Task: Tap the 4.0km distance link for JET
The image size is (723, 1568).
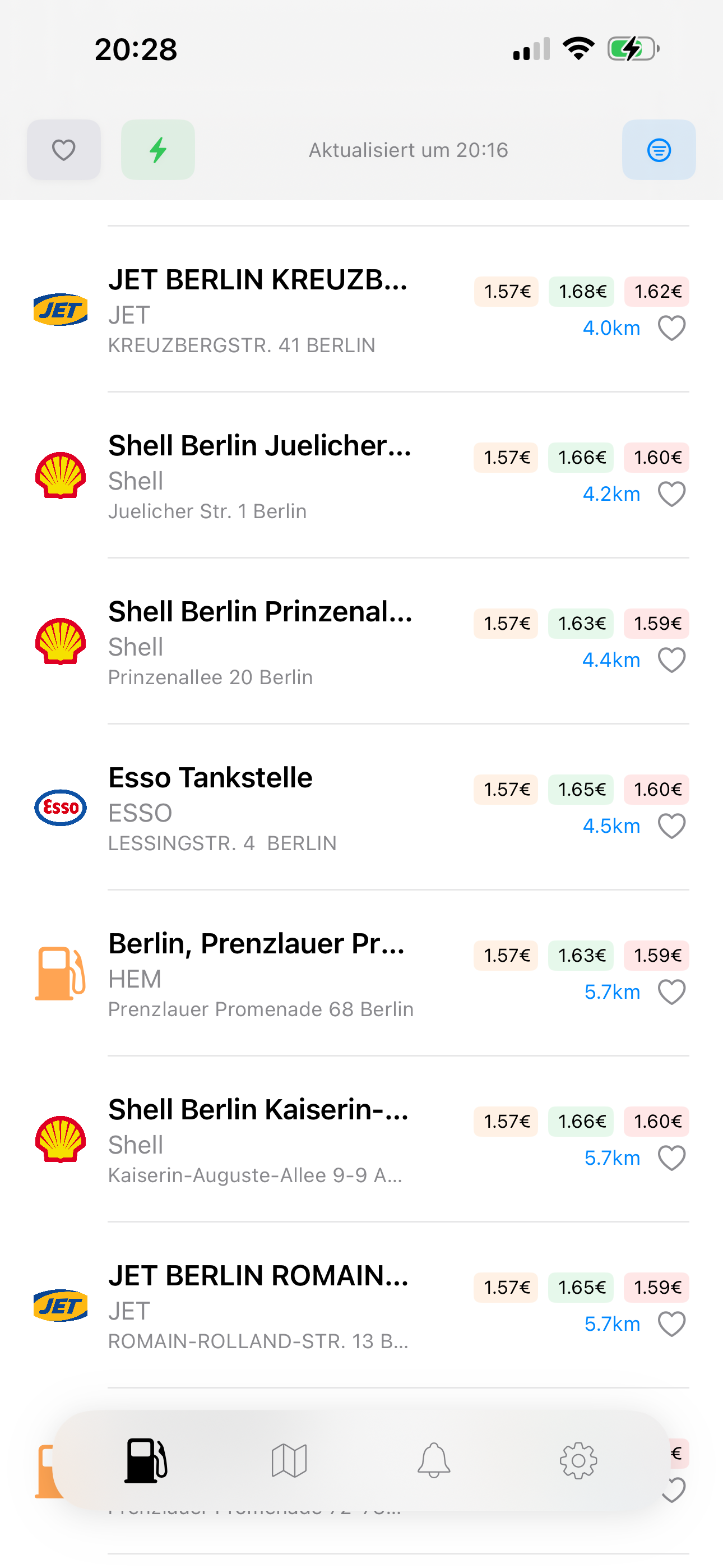Action: coord(611,328)
